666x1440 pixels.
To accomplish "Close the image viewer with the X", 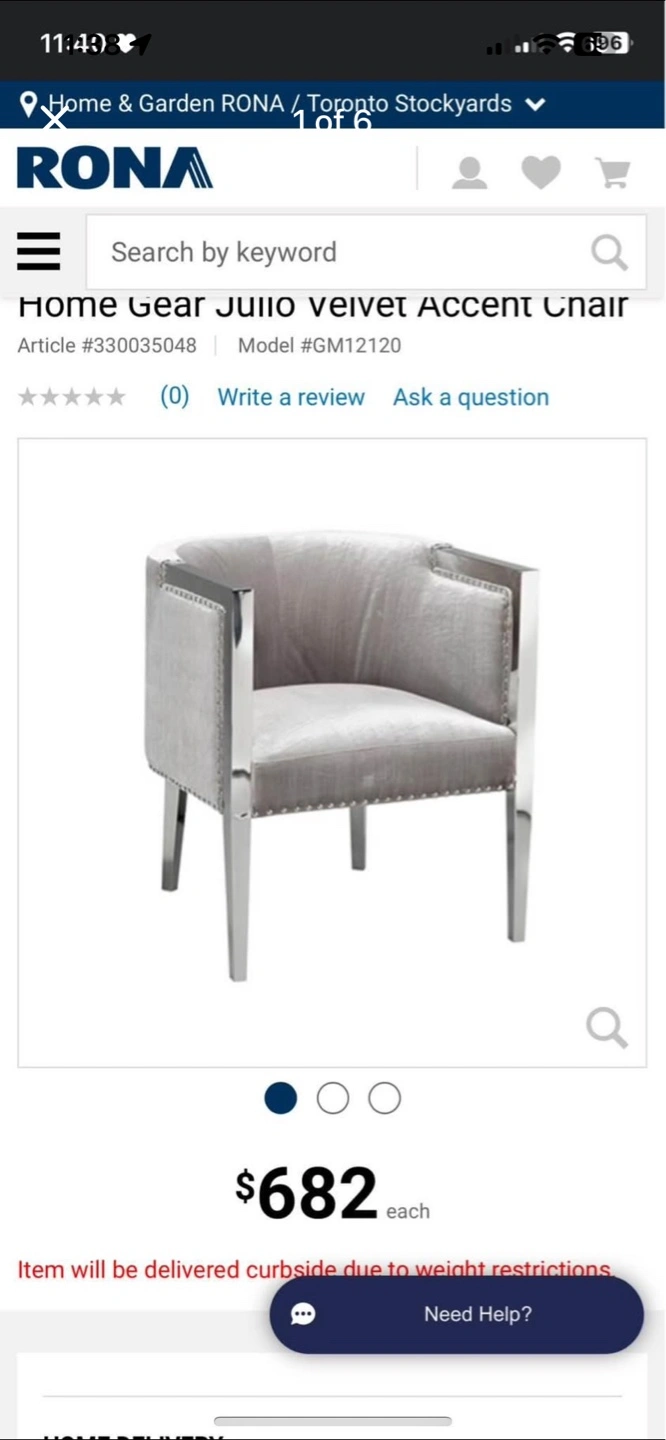I will (54, 120).
